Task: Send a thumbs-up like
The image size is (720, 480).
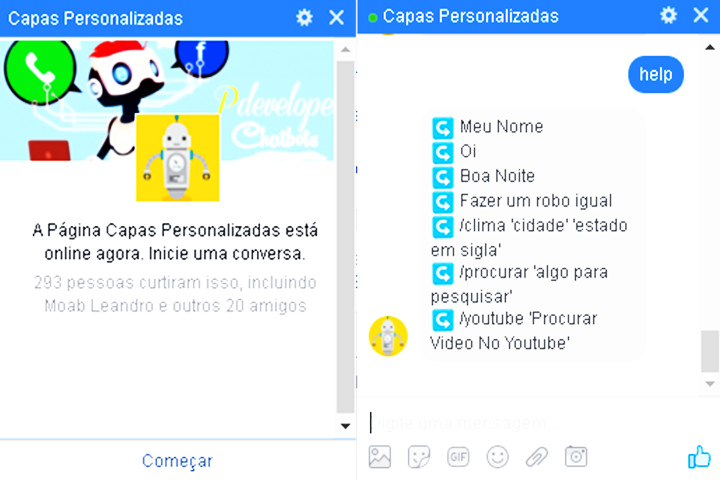Action: (x=698, y=457)
